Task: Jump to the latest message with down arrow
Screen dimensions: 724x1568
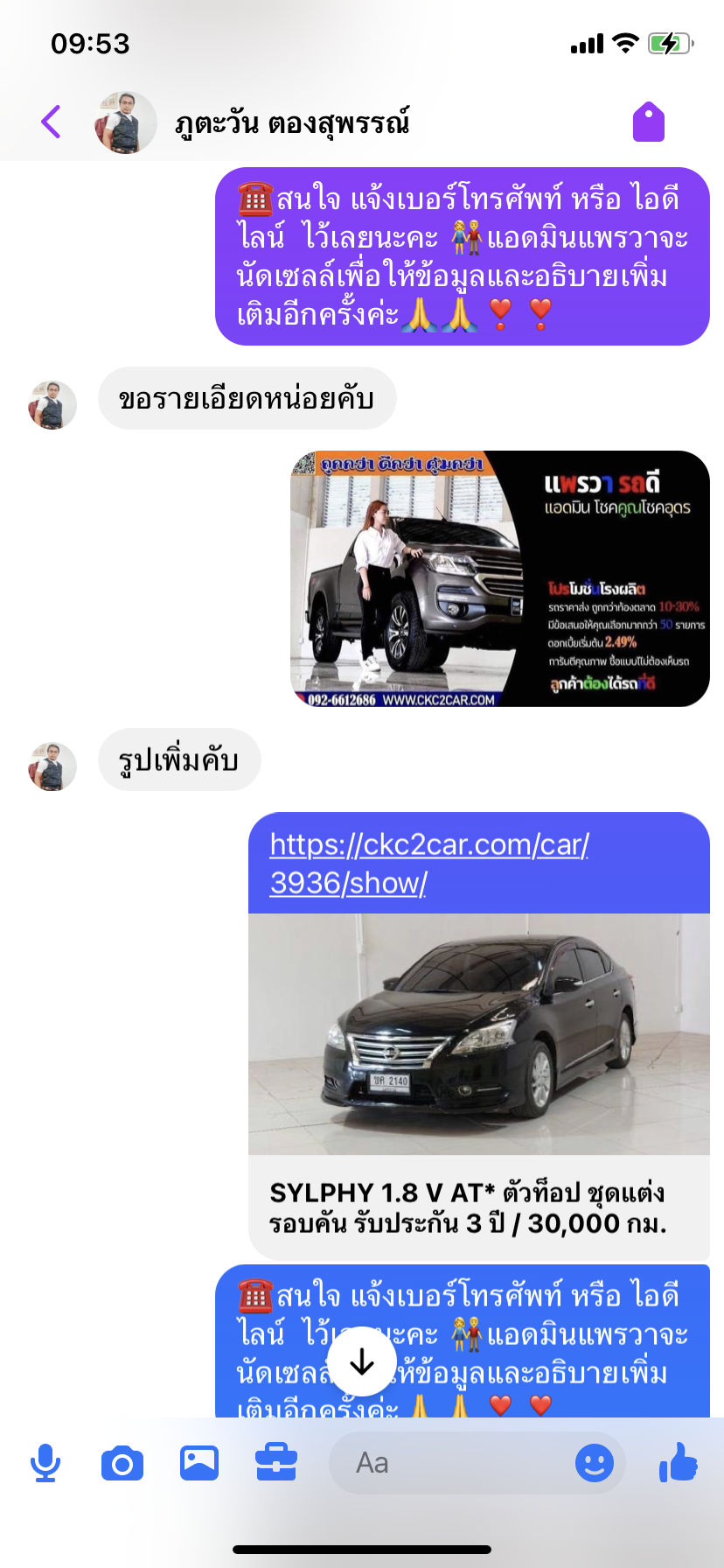Action: tap(362, 1362)
